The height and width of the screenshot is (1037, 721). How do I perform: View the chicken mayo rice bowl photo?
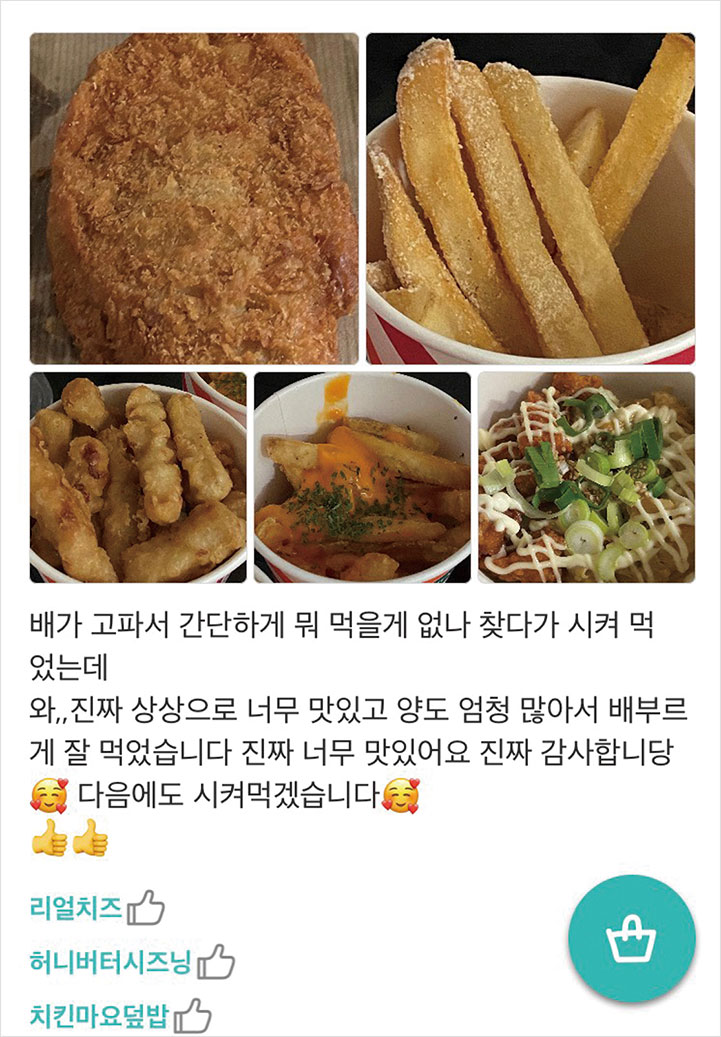pos(586,477)
